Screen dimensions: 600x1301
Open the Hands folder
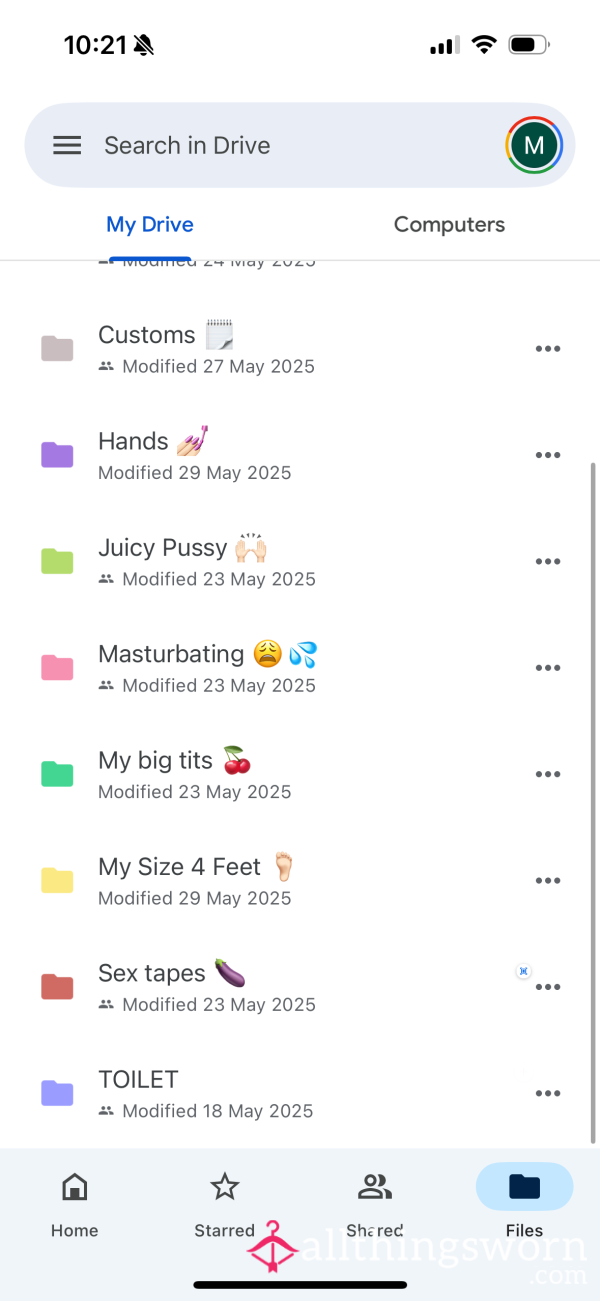[x=300, y=455]
